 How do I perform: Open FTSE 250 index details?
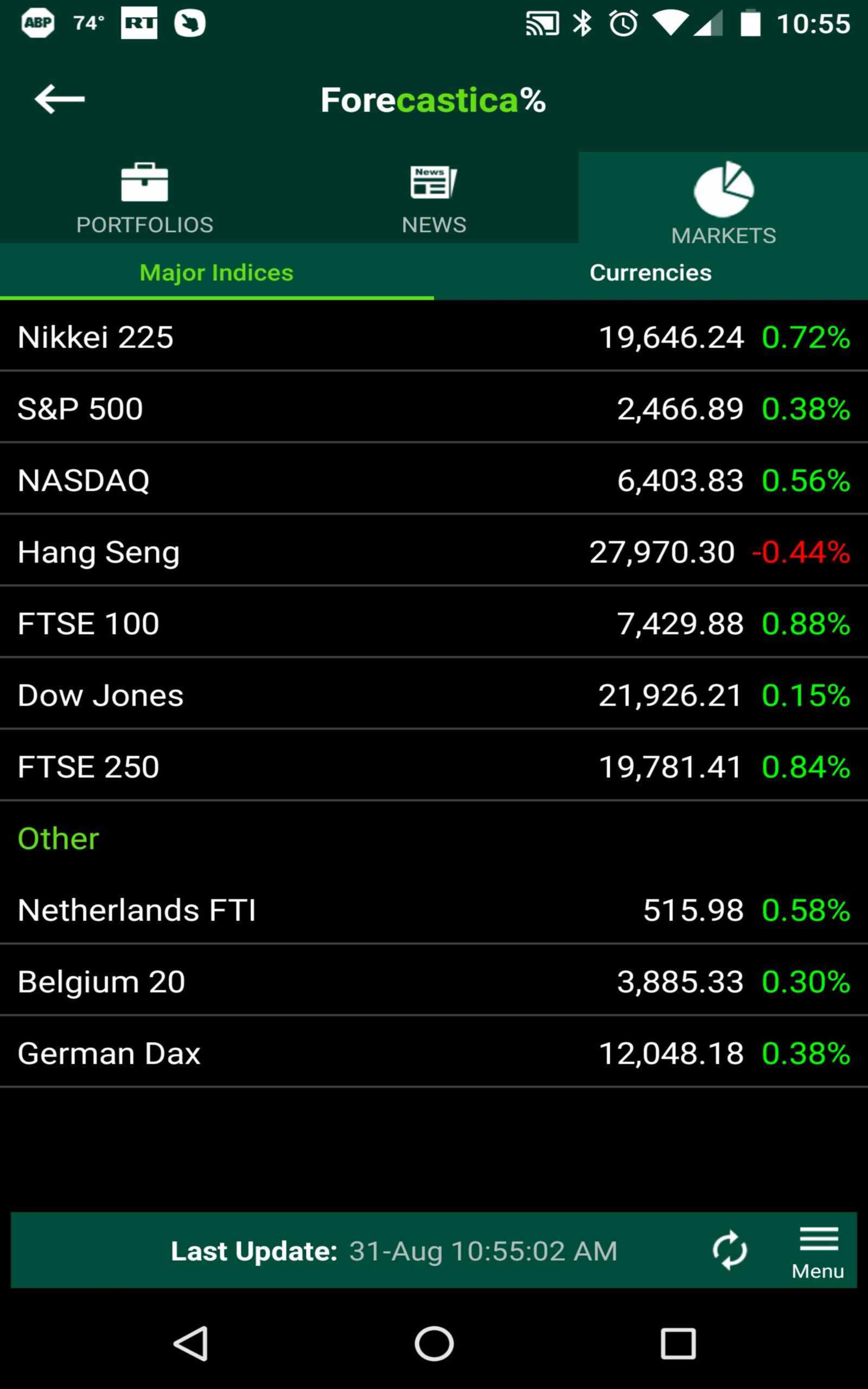[x=434, y=767]
